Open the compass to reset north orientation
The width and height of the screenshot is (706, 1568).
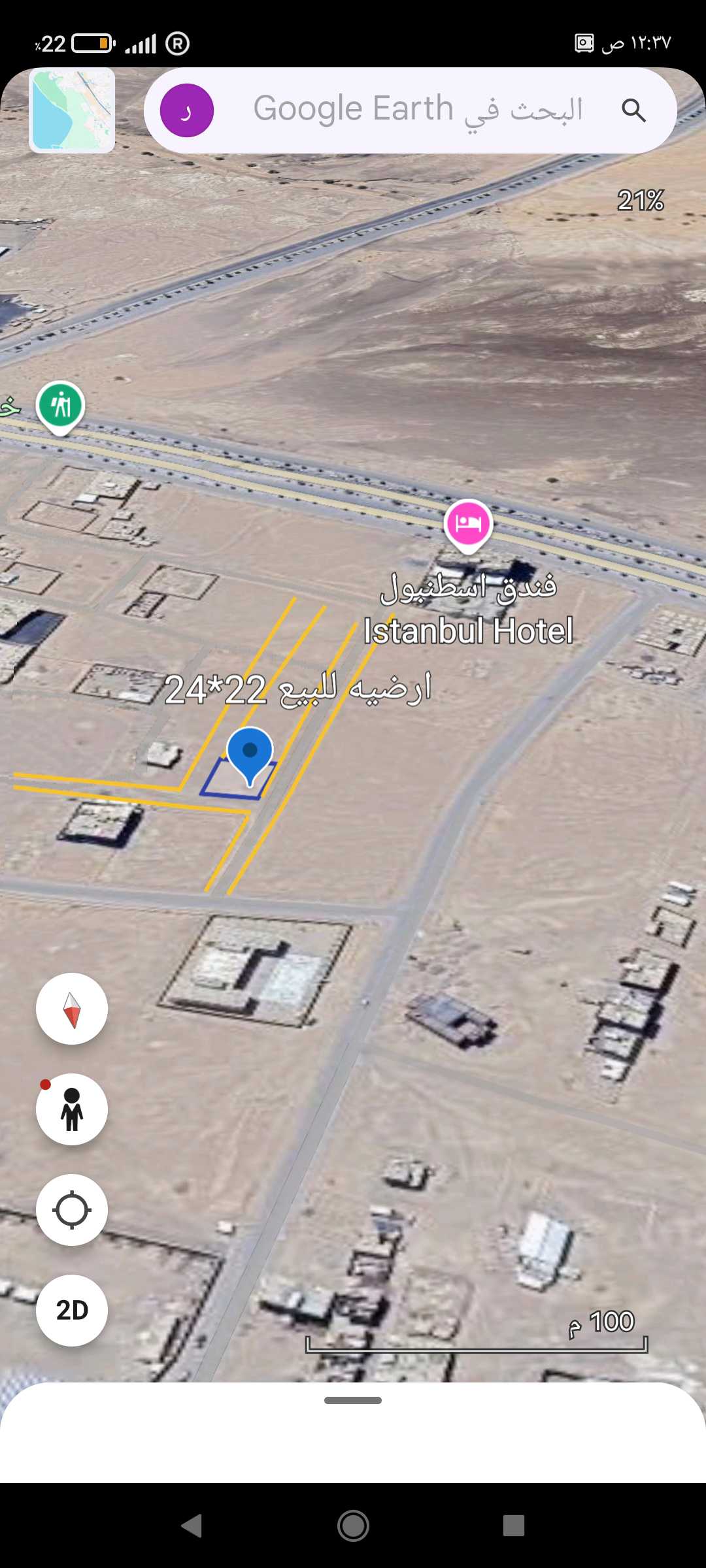tap(71, 1008)
